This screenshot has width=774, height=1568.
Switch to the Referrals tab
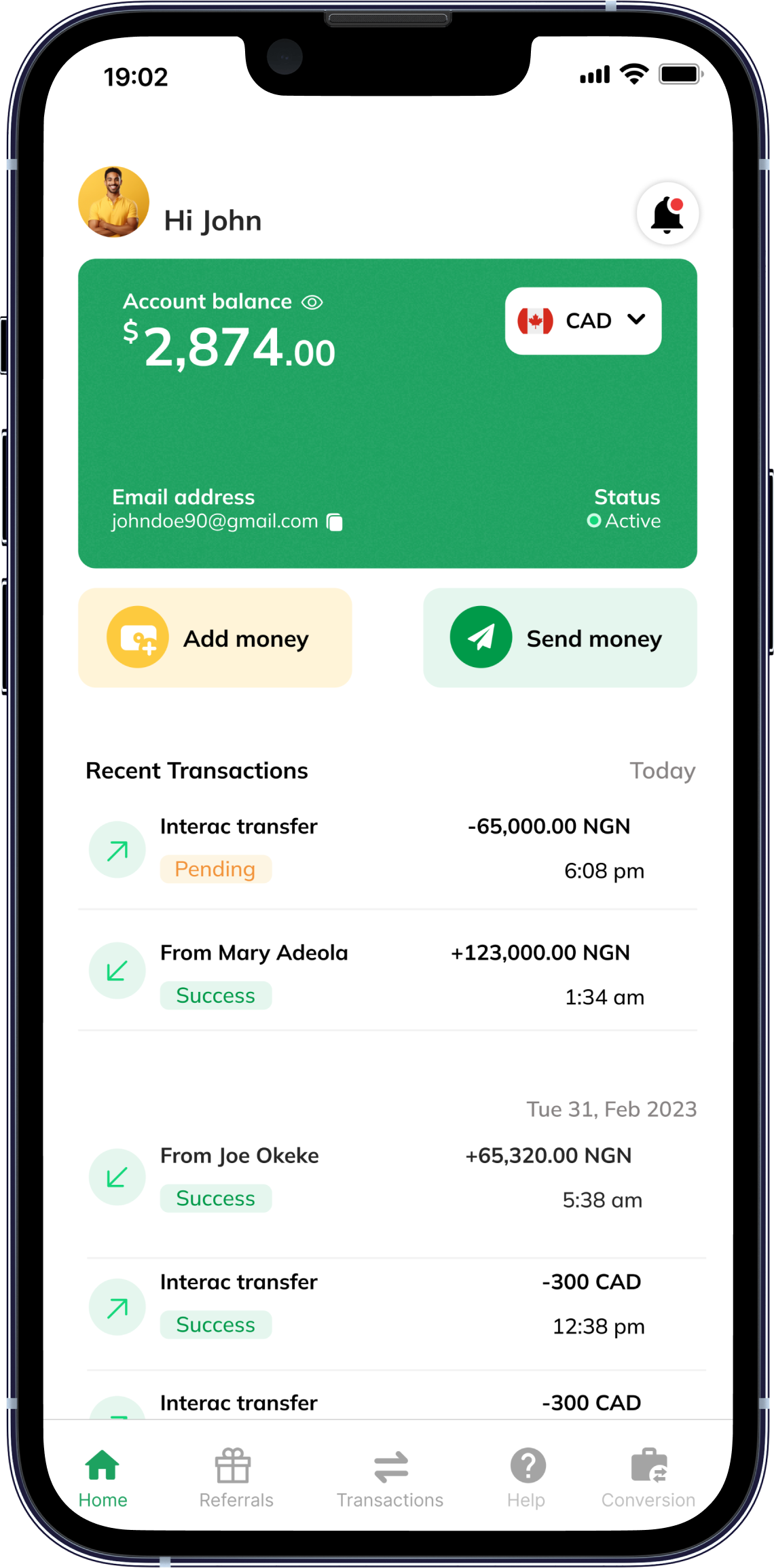tap(236, 1478)
